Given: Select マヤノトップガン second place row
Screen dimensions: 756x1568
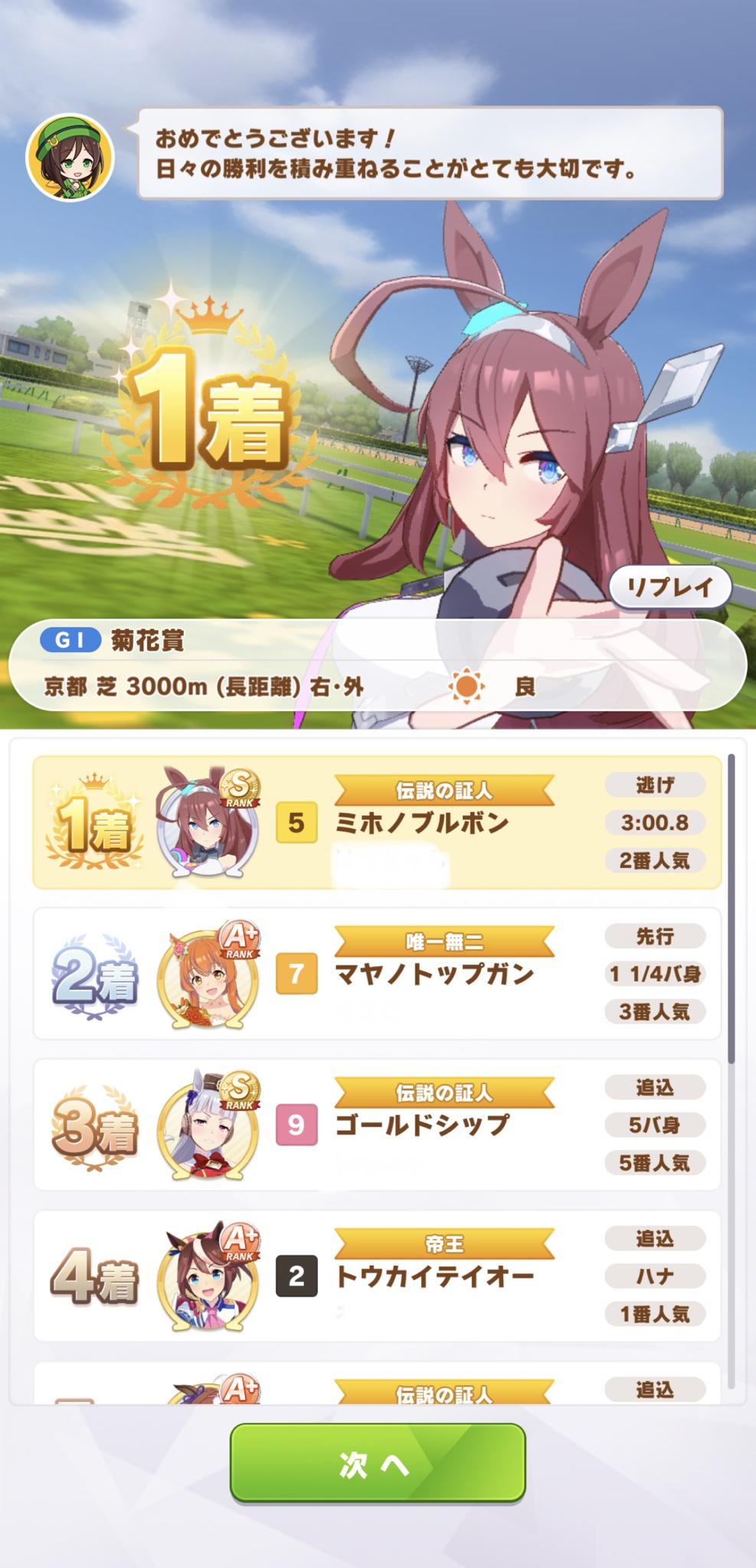Looking at the screenshot, I should coord(377,974).
